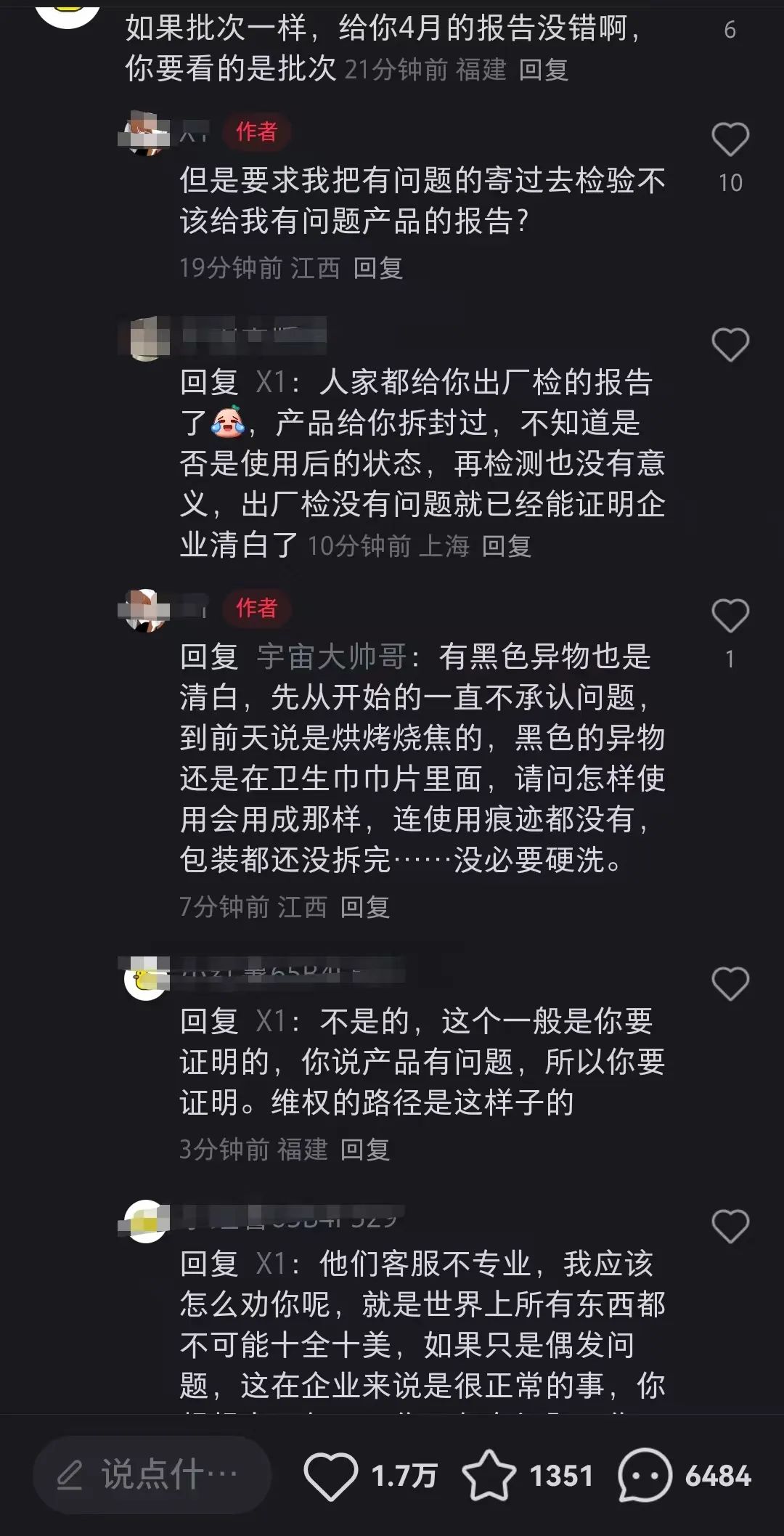This screenshot has width=784, height=1536.
Task: Like the comment posted from 上海
Action: [730, 344]
